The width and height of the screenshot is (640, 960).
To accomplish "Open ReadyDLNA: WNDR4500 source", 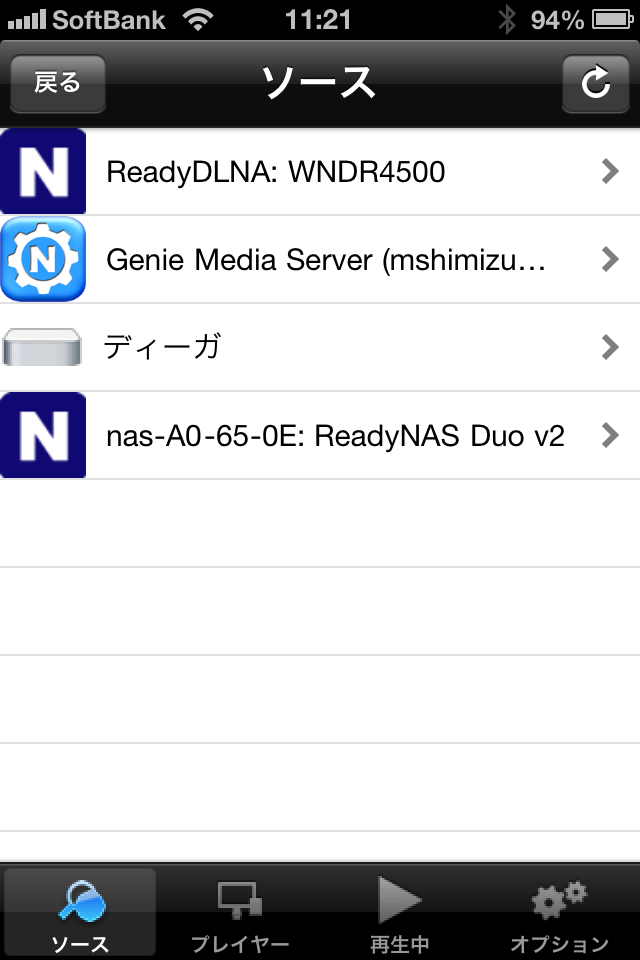I will (320, 172).
